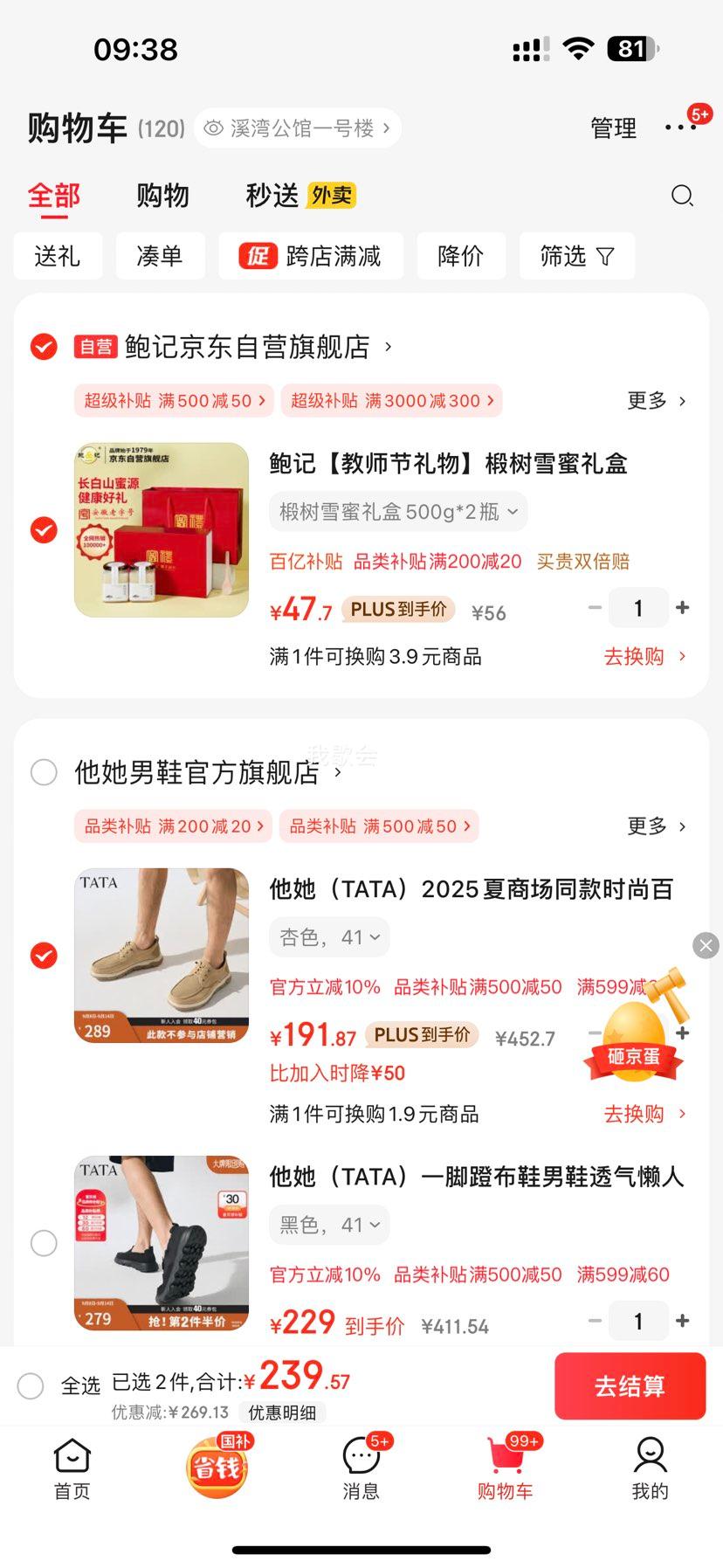
Task: Select the 他她男鞋官方旗舰店 store checkbox
Action: 44,772
